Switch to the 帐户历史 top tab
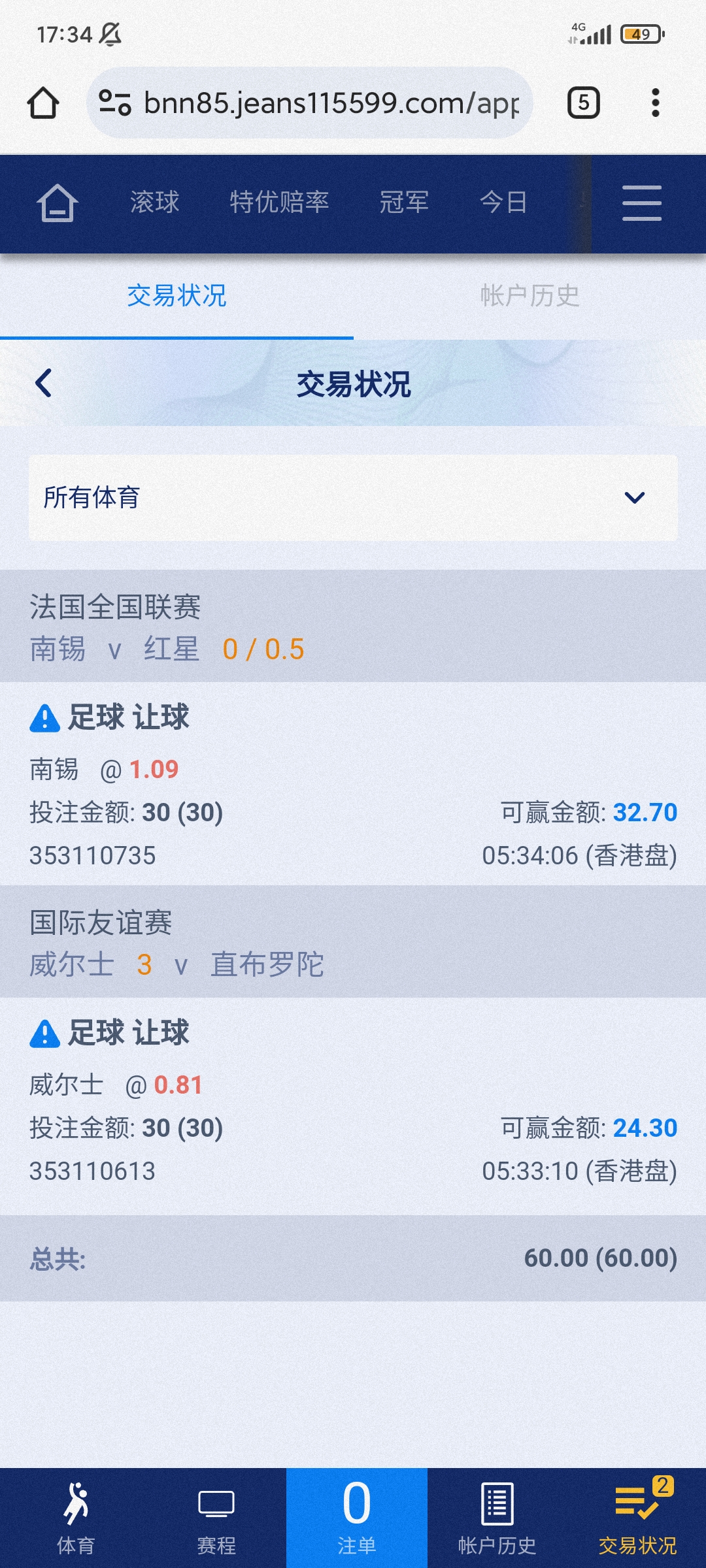The height and width of the screenshot is (1568, 706). 529,296
